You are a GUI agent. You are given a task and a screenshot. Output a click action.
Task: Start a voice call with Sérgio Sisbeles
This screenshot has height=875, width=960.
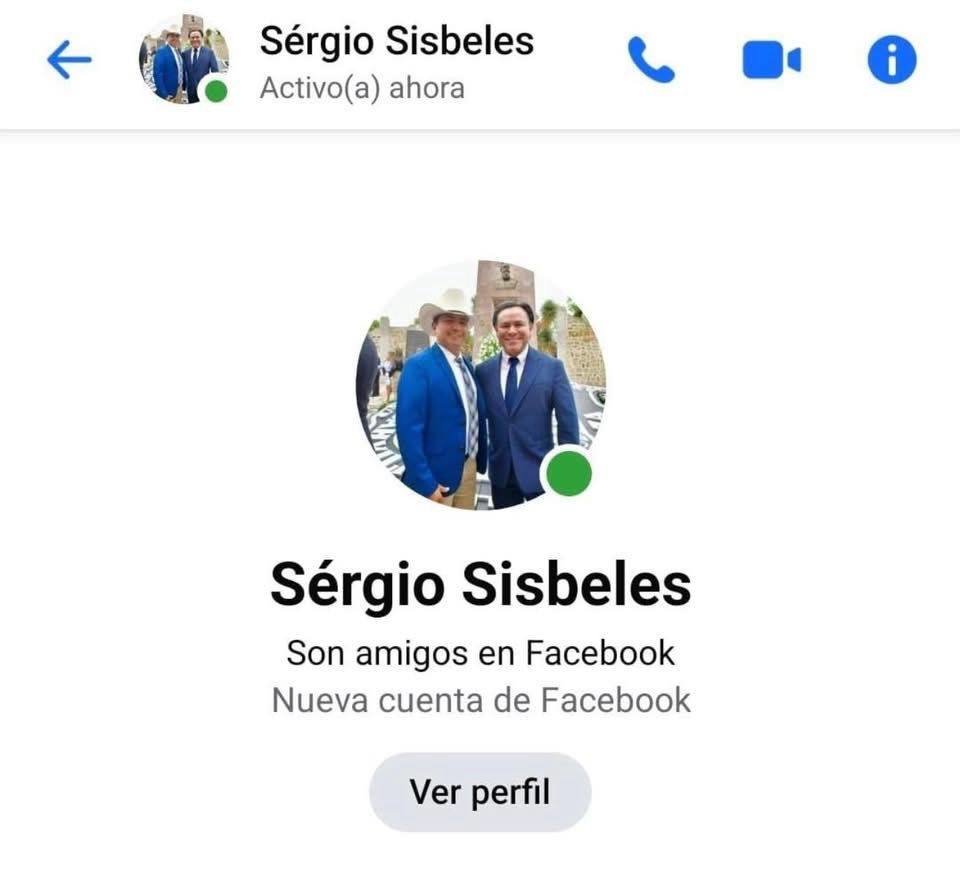651,61
